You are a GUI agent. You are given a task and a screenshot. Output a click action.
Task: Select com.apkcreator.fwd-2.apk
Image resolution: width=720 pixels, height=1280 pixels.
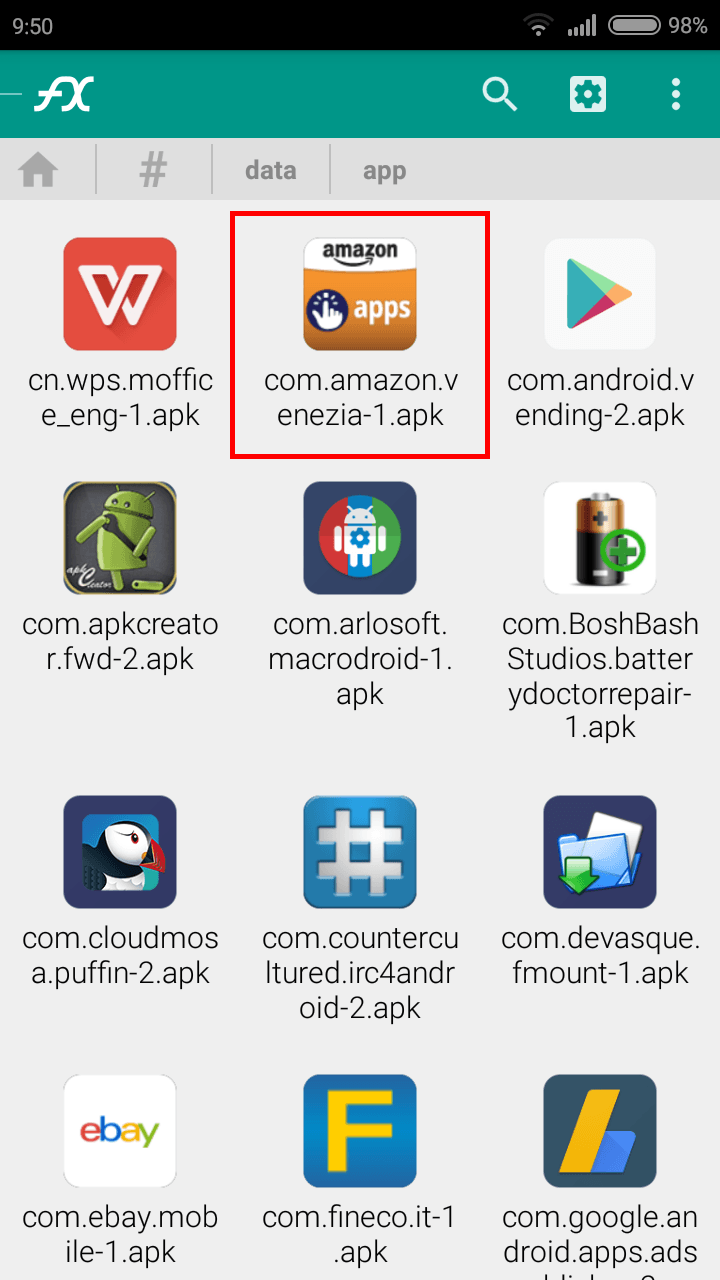coord(120,538)
